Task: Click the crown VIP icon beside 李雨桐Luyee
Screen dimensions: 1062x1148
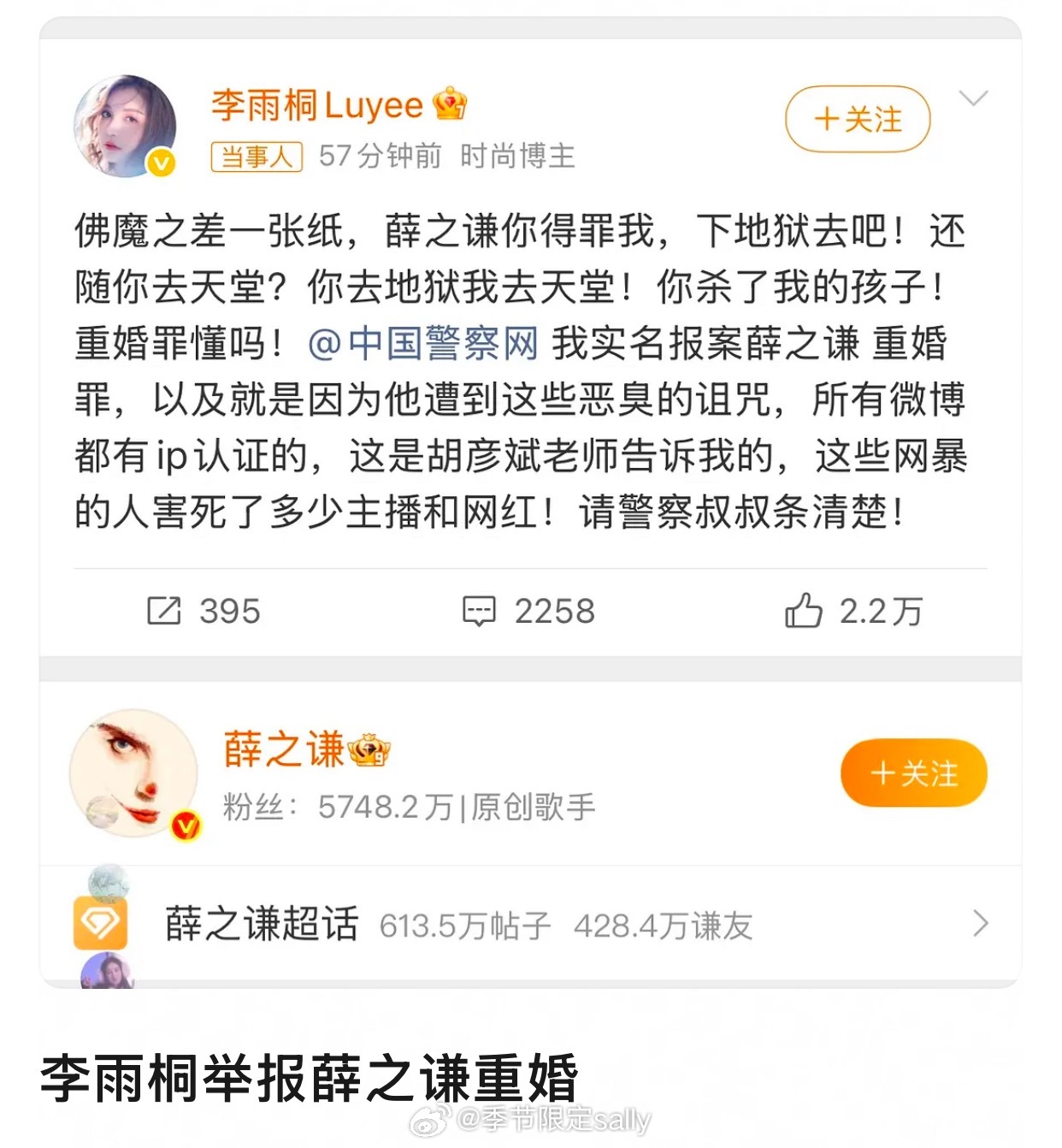Action: (x=451, y=105)
